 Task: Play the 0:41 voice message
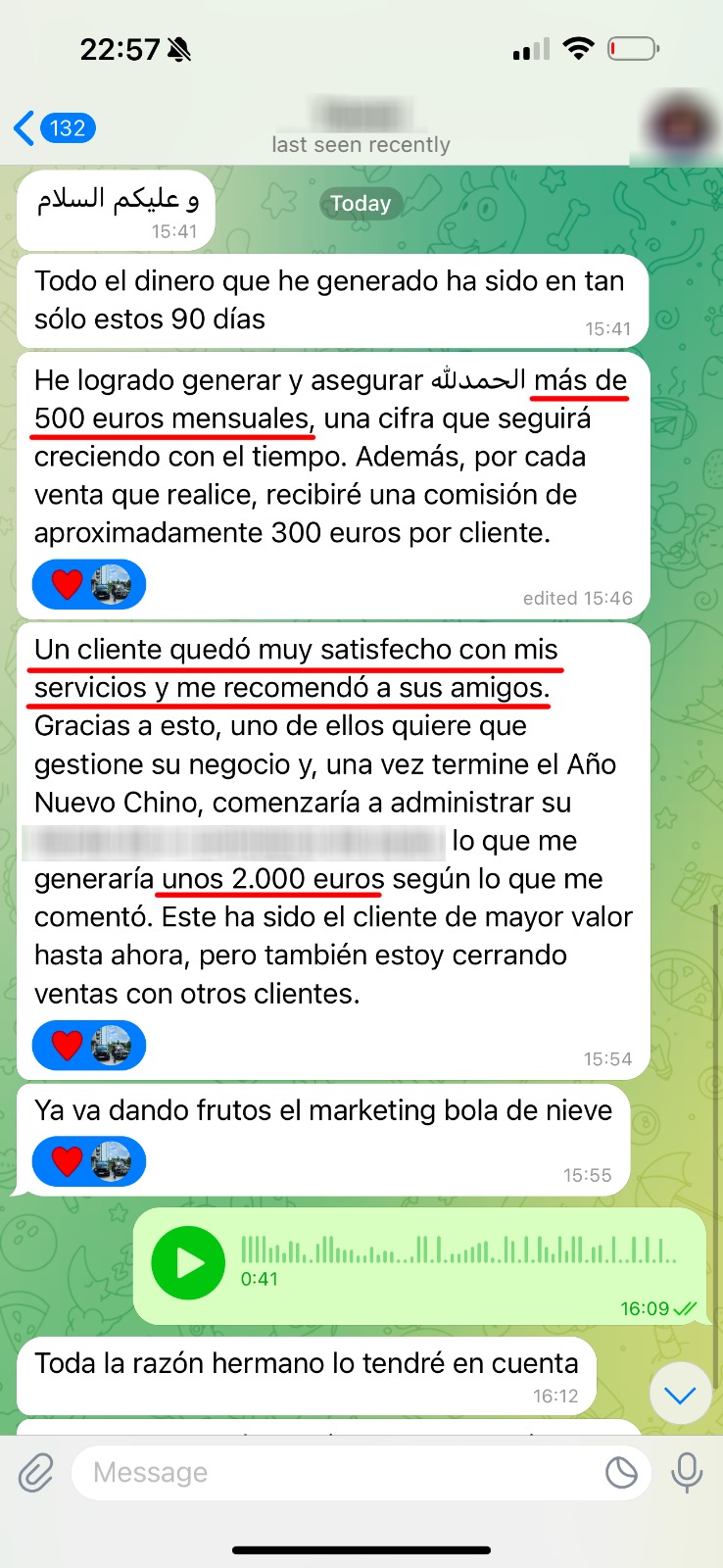point(188,1263)
